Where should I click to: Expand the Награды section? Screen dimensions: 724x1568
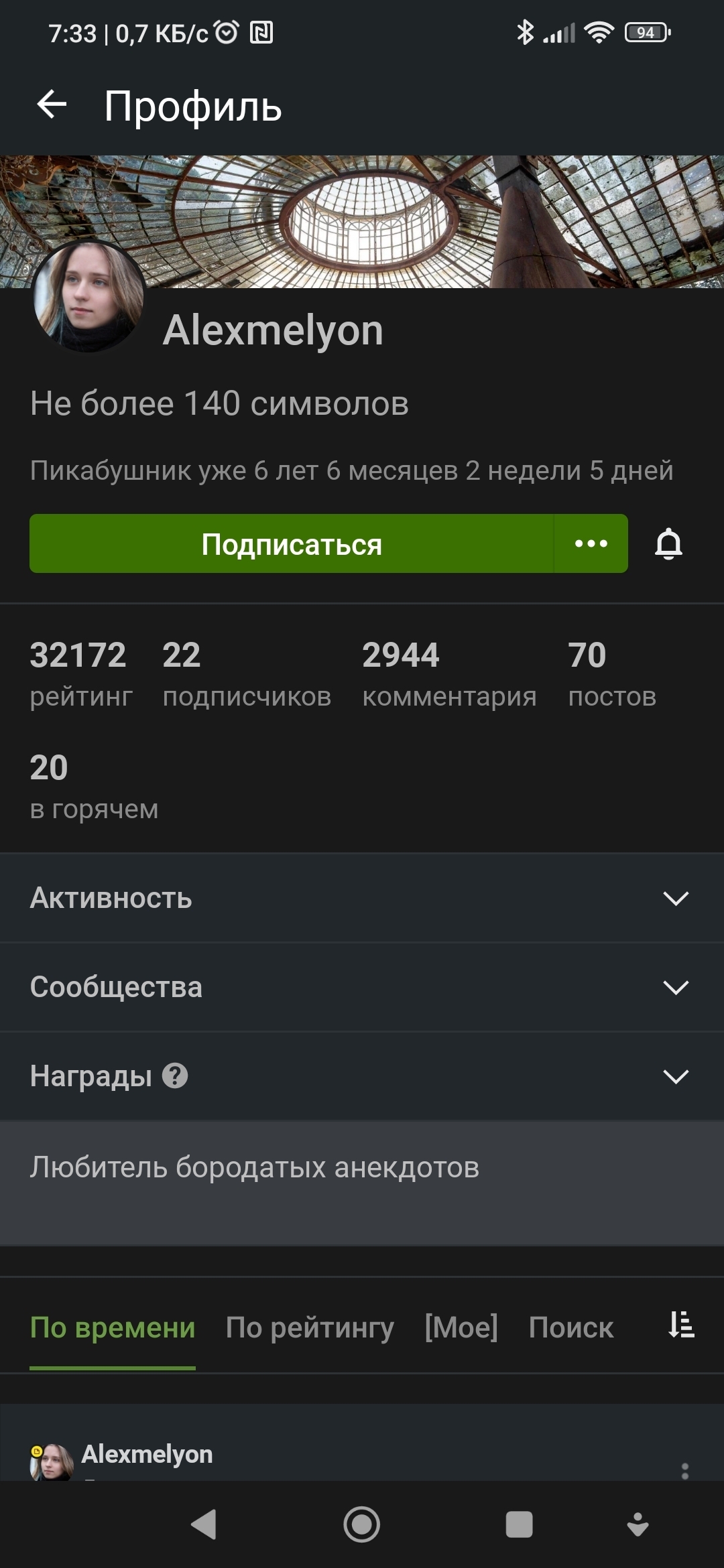coord(362,1076)
